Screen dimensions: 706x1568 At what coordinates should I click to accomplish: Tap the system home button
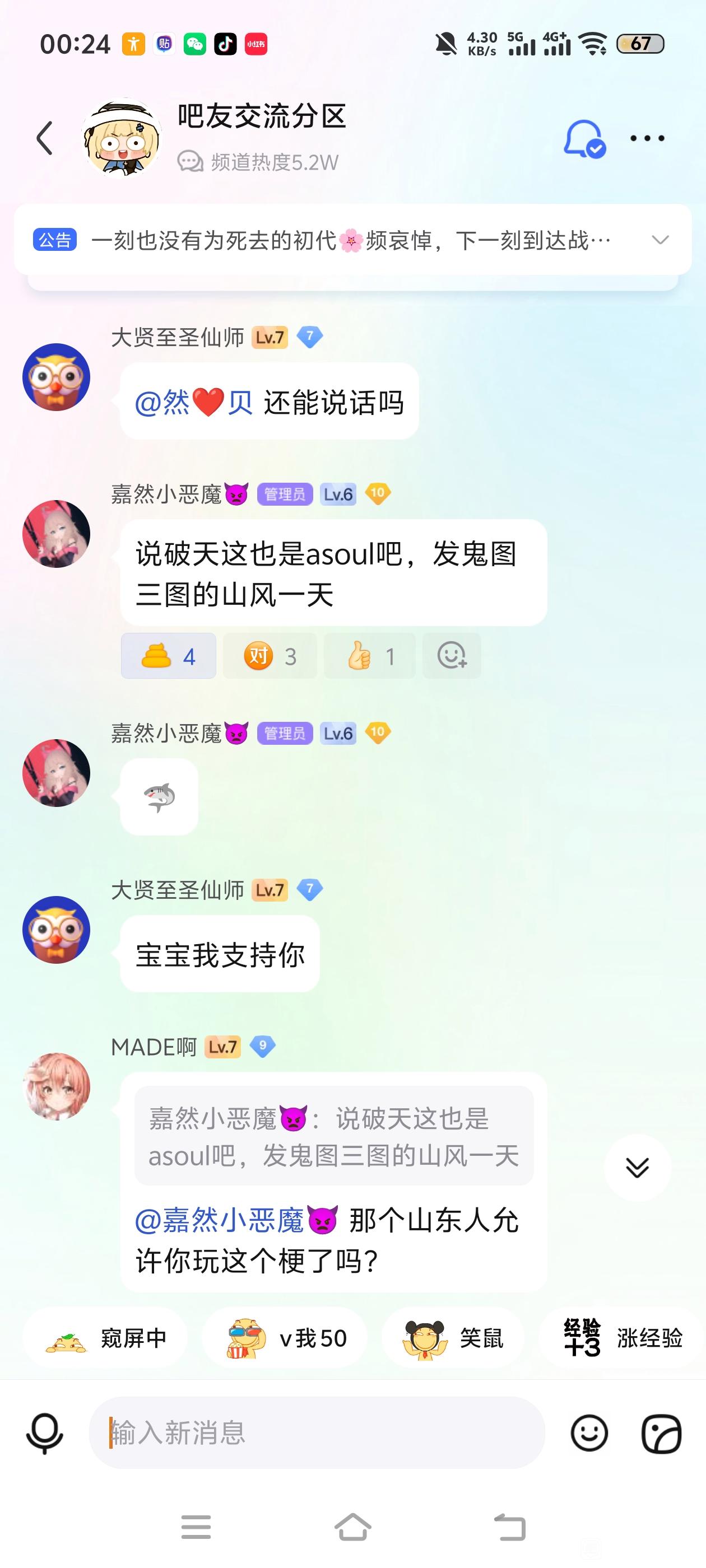[x=352, y=1527]
